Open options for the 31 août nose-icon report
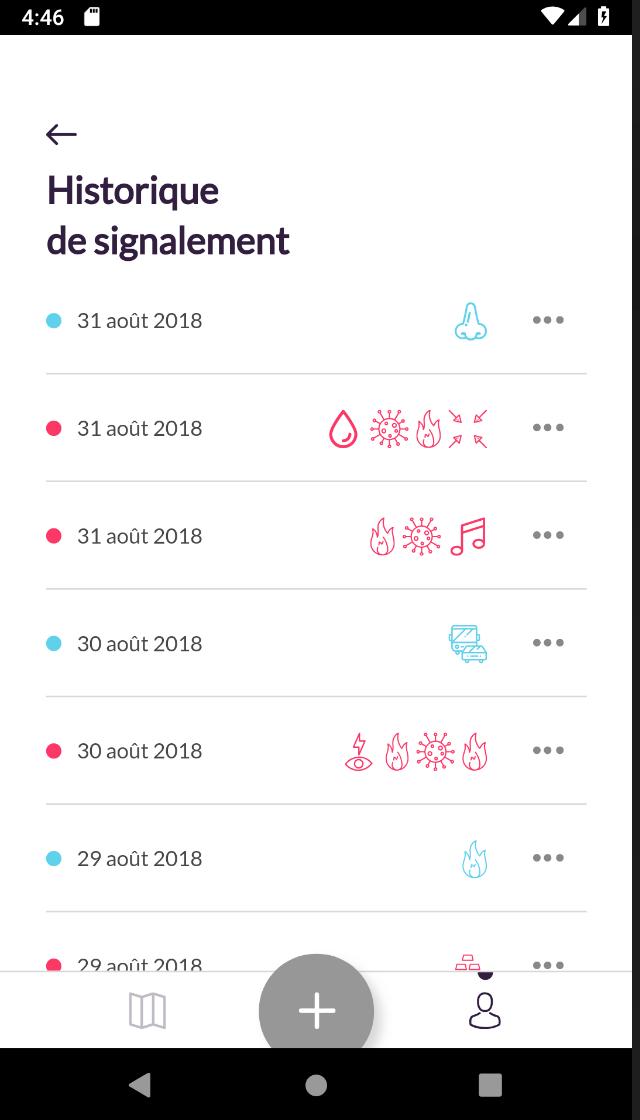 point(548,320)
